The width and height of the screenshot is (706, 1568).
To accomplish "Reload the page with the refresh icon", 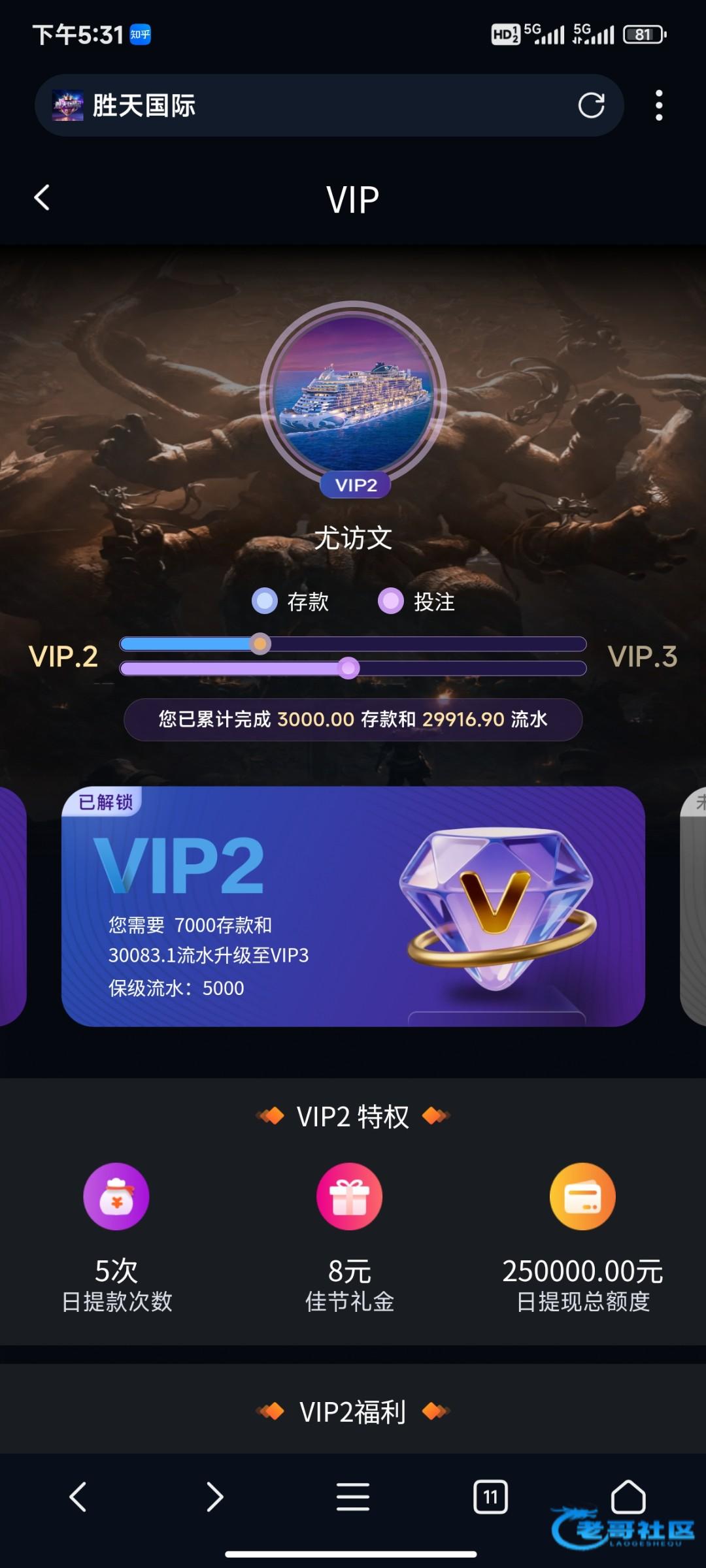I will 591,105.
